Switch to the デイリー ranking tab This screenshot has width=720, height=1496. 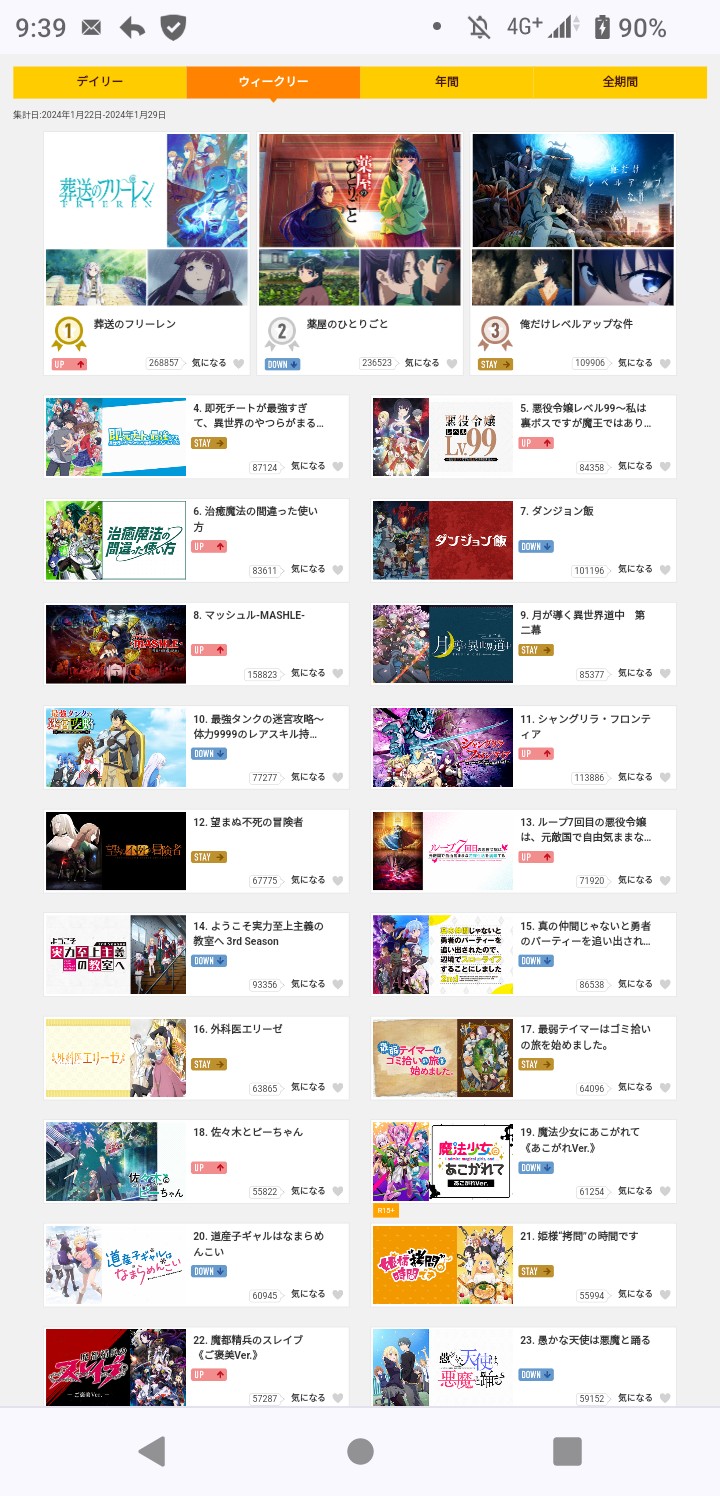[x=100, y=82]
